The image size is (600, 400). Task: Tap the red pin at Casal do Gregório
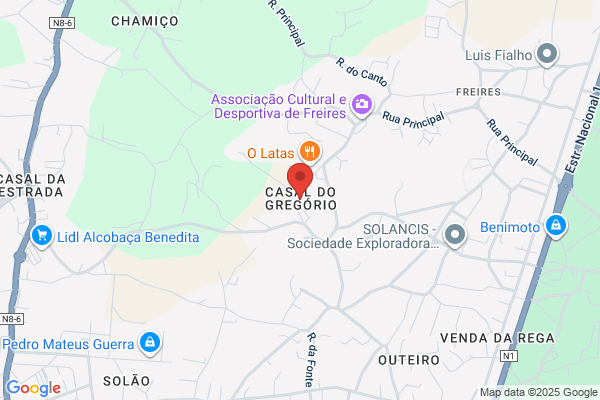point(300,180)
